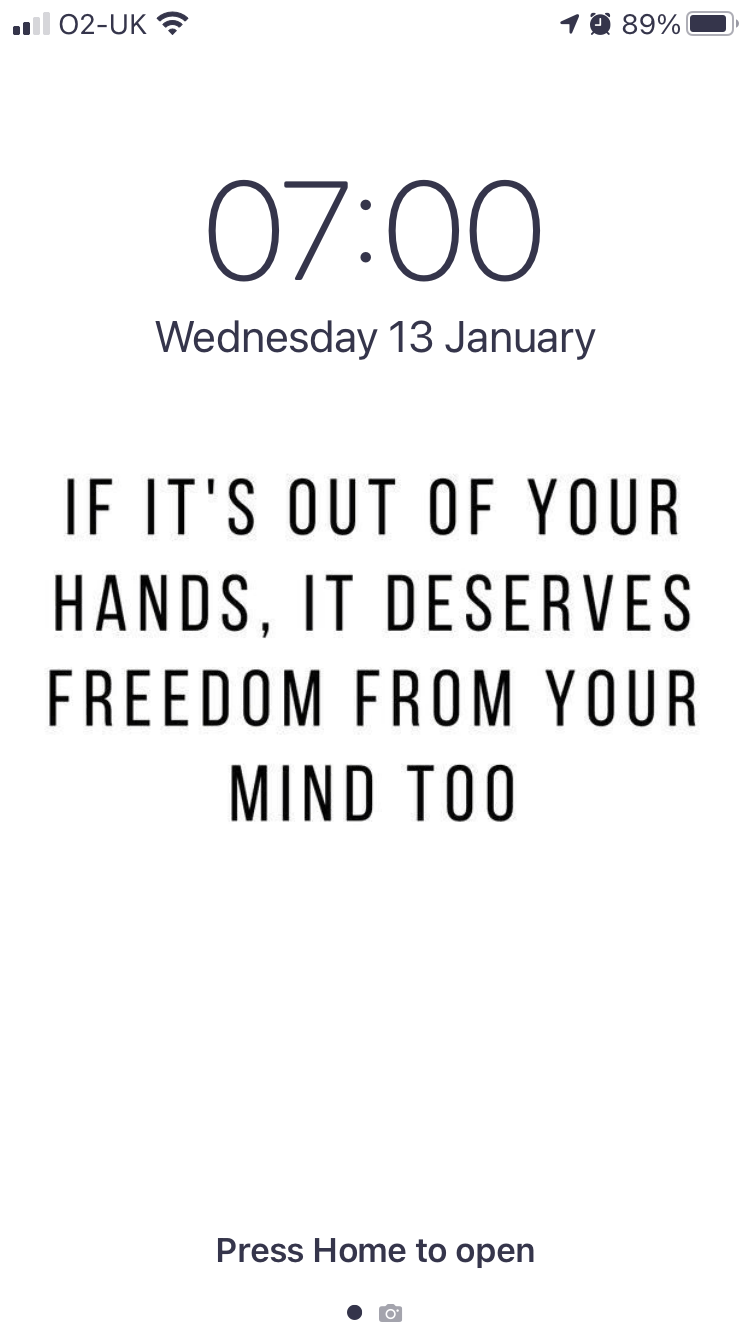
Task: Tap the camera icon in the page indicator
Action: coord(391,1313)
